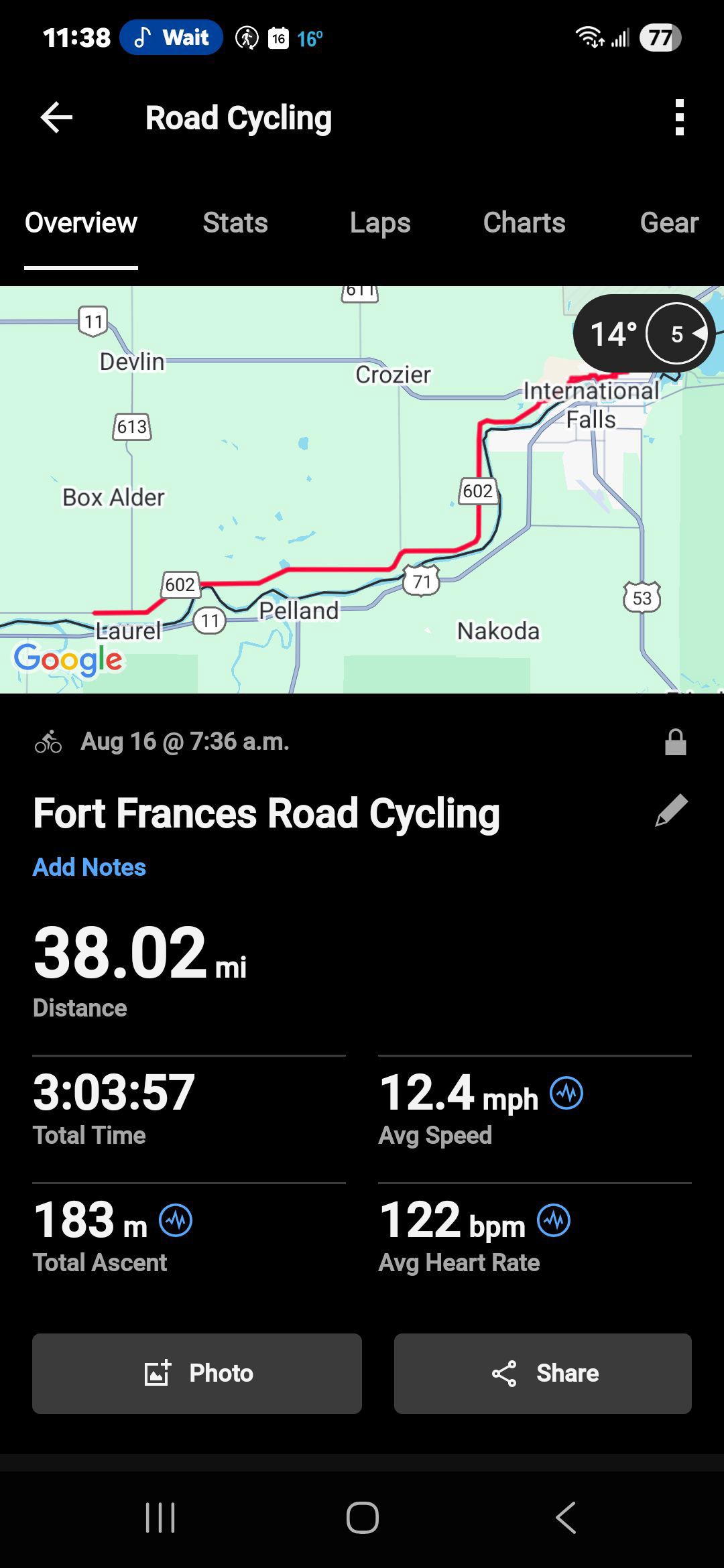Edit the activity name with the pencil icon
This screenshot has width=724, height=1568.
(672, 811)
